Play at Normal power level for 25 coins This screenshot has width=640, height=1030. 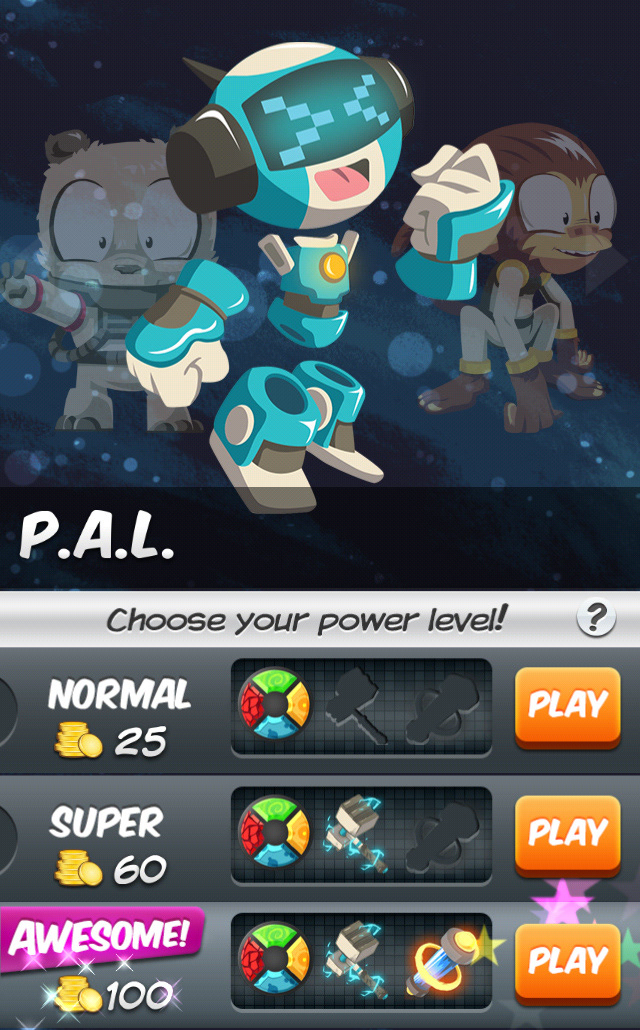coord(567,706)
